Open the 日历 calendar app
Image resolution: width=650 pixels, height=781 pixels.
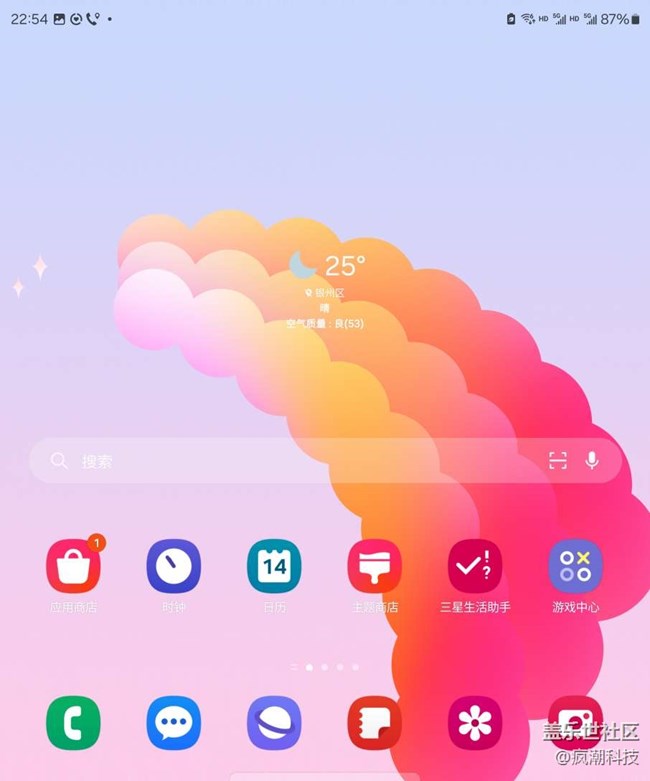274,567
